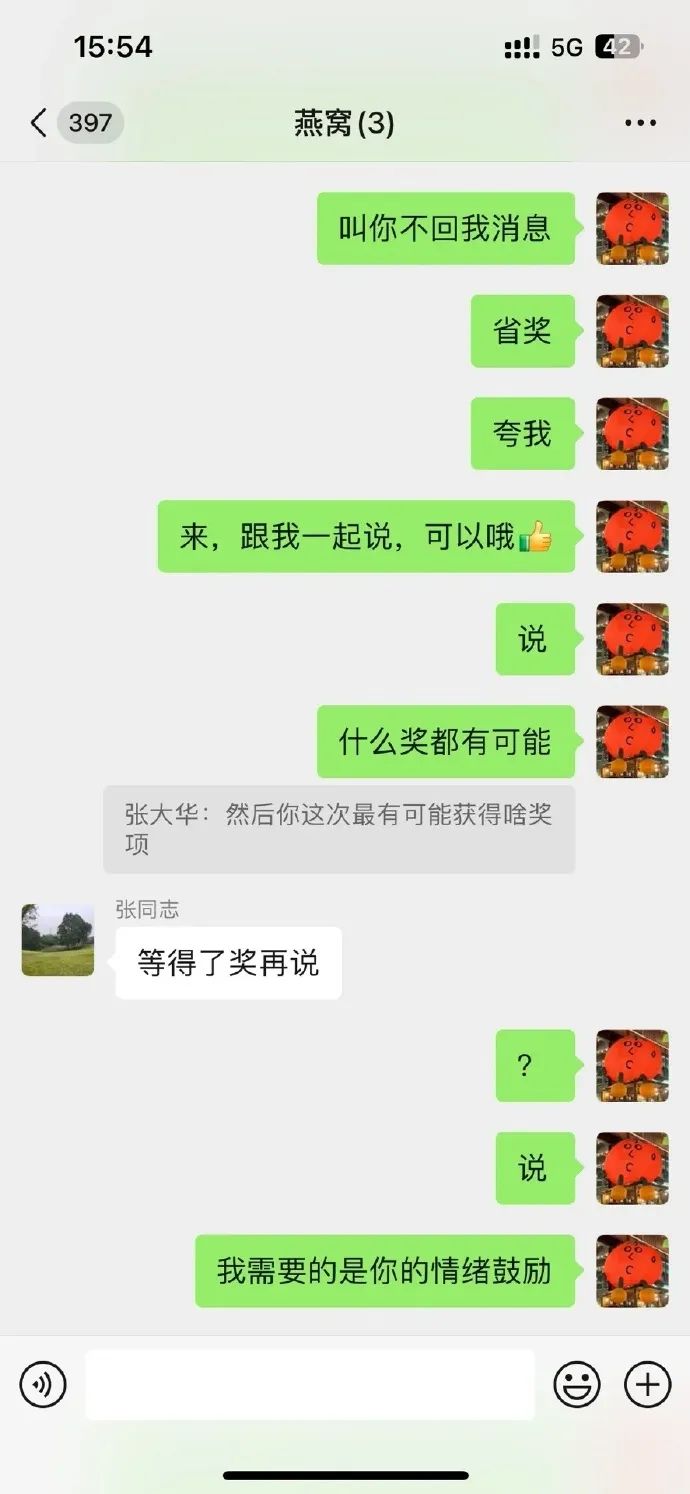The width and height of the screenshot is (690, 1494).
Task: Focus the message text field
Action: (309, 1385)
